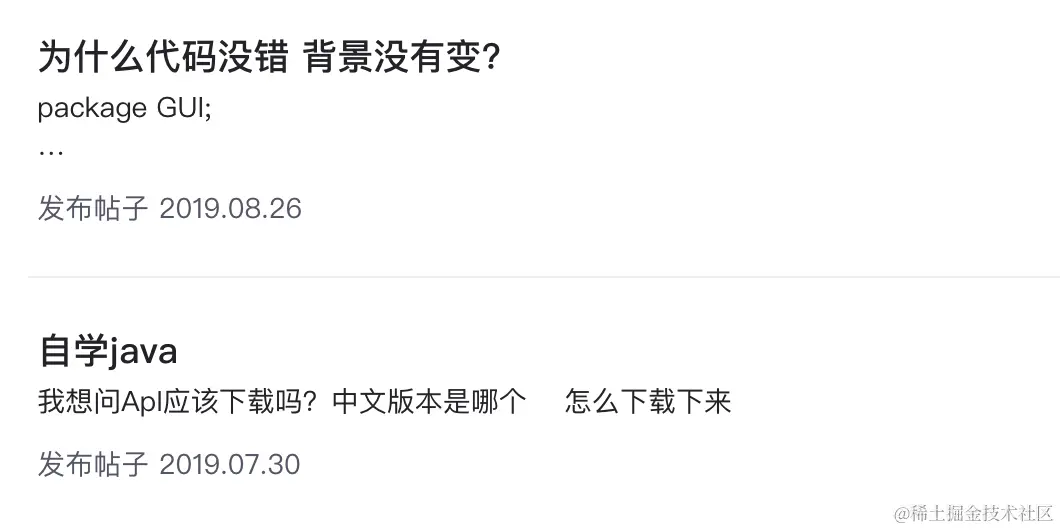Open the 自学java post

pos(108,352)
